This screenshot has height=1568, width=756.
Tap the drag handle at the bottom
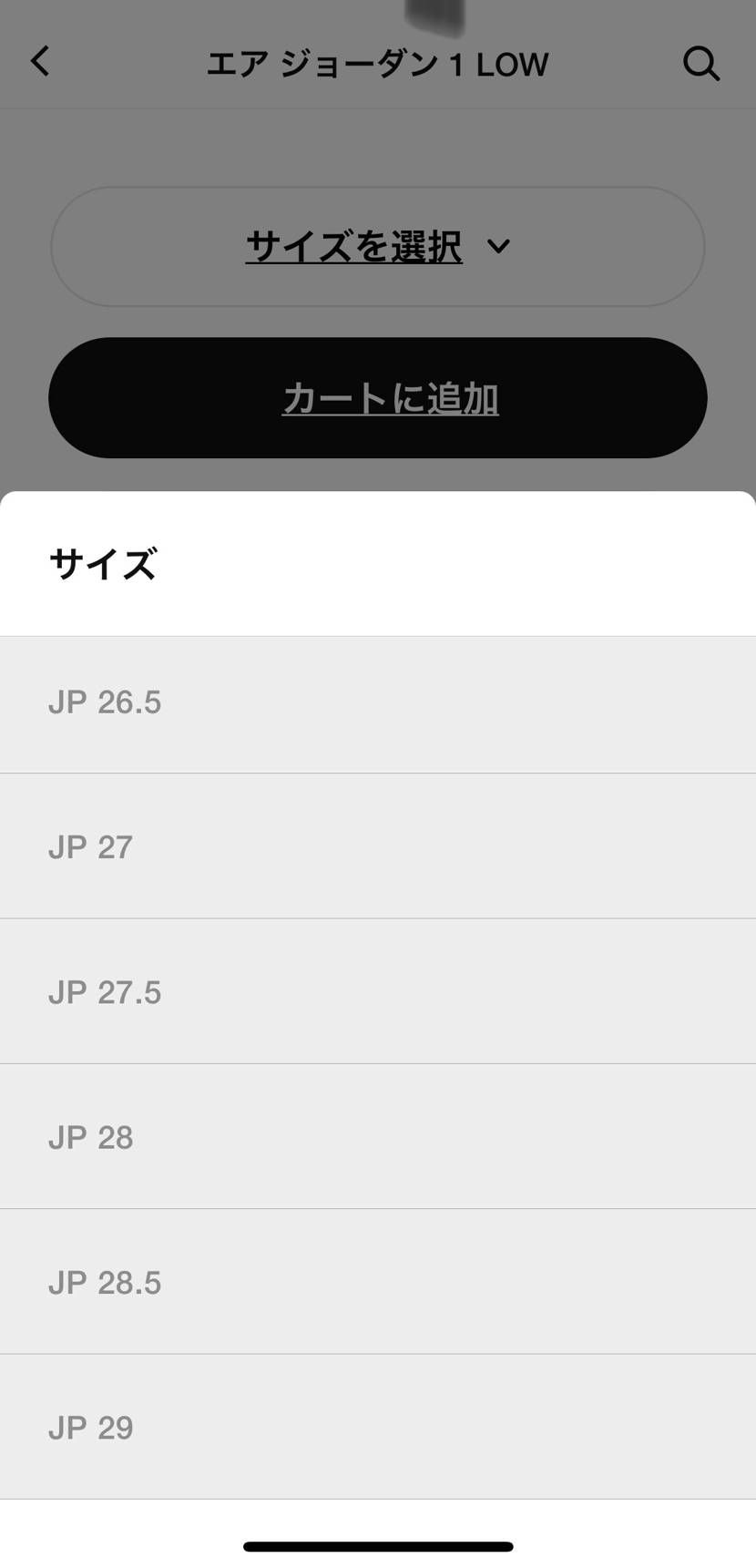378,1546
